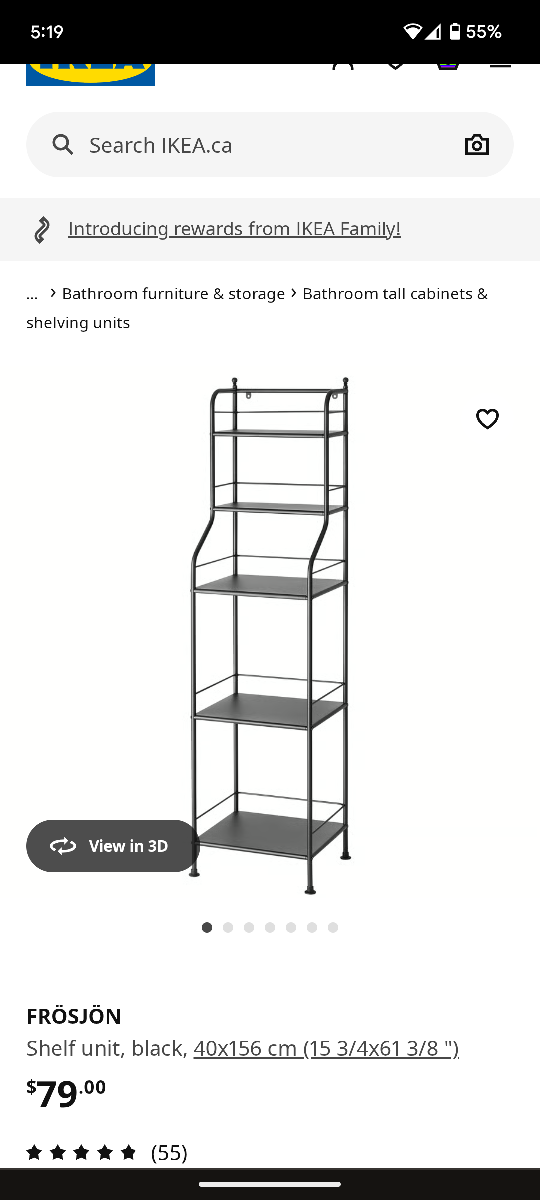The image size is (540, 1200).
Task: Expand the collapsed breadcrumb ellipsis
Action: point(32,294)
